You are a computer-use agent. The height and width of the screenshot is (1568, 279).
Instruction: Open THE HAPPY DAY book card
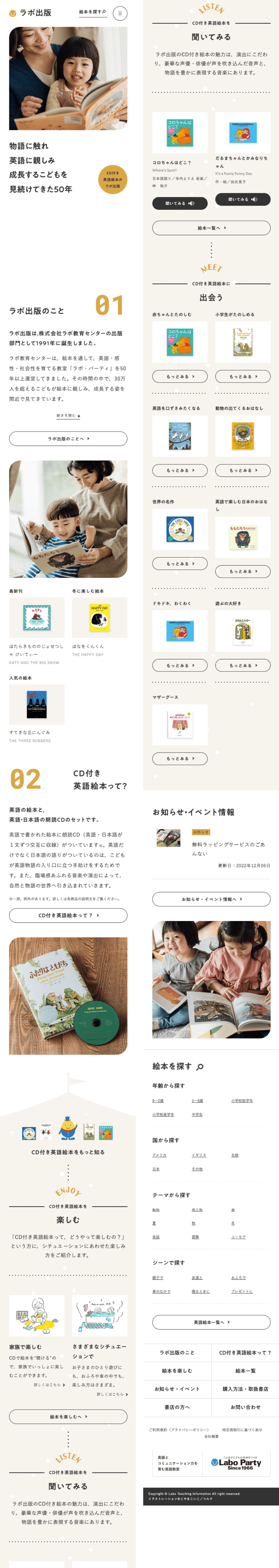click(99, 617)
